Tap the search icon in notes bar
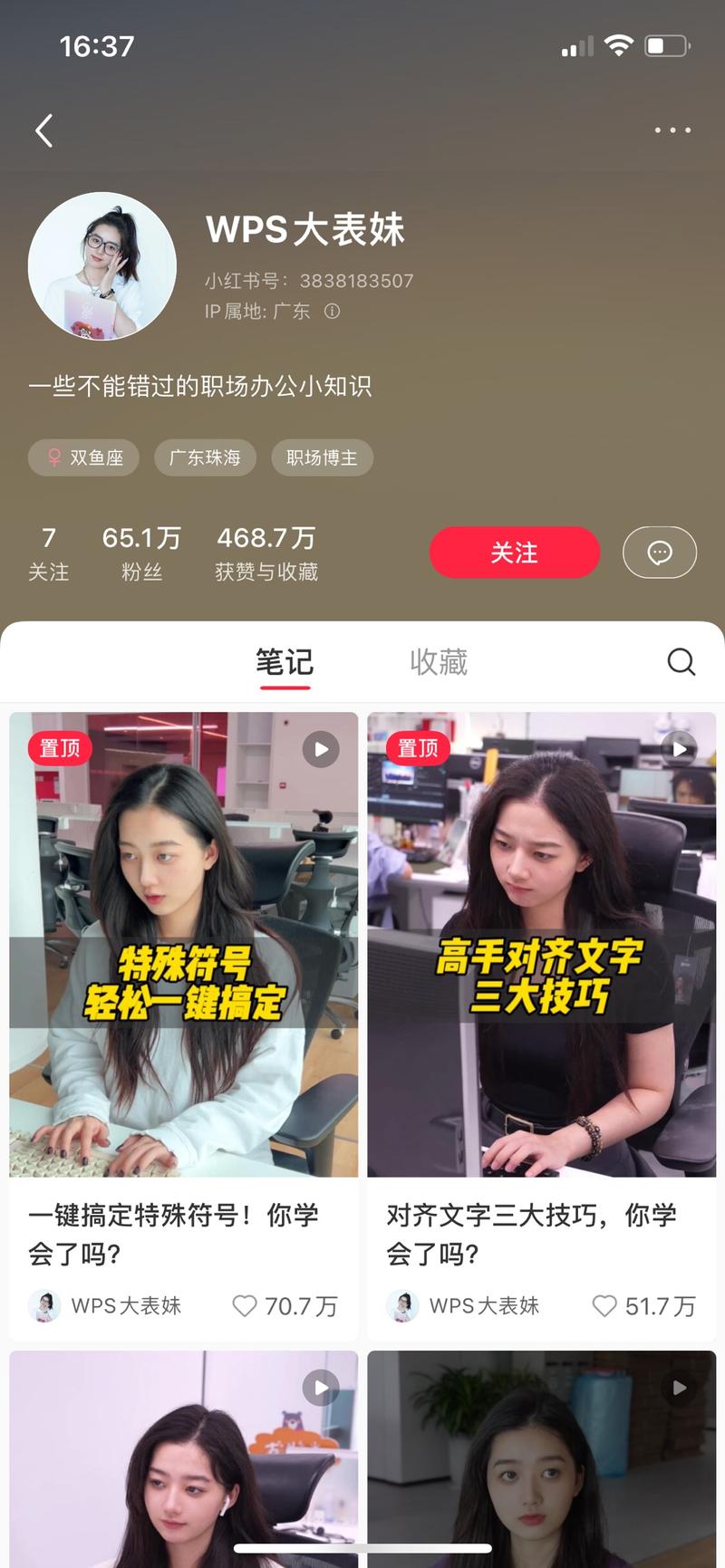The image size is (725, 1568). click(681, 662)
